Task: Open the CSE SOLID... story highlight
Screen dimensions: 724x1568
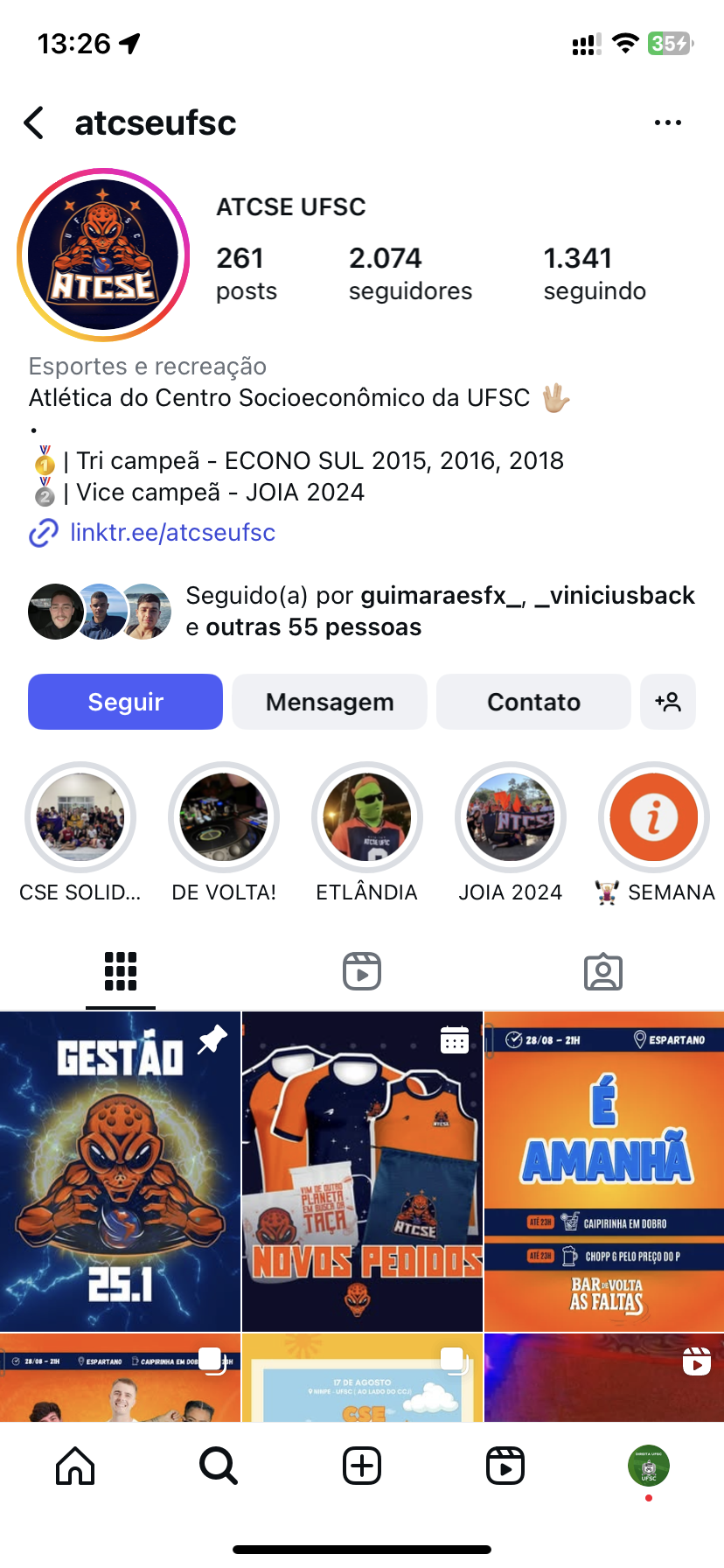Action: pos(80,818)
